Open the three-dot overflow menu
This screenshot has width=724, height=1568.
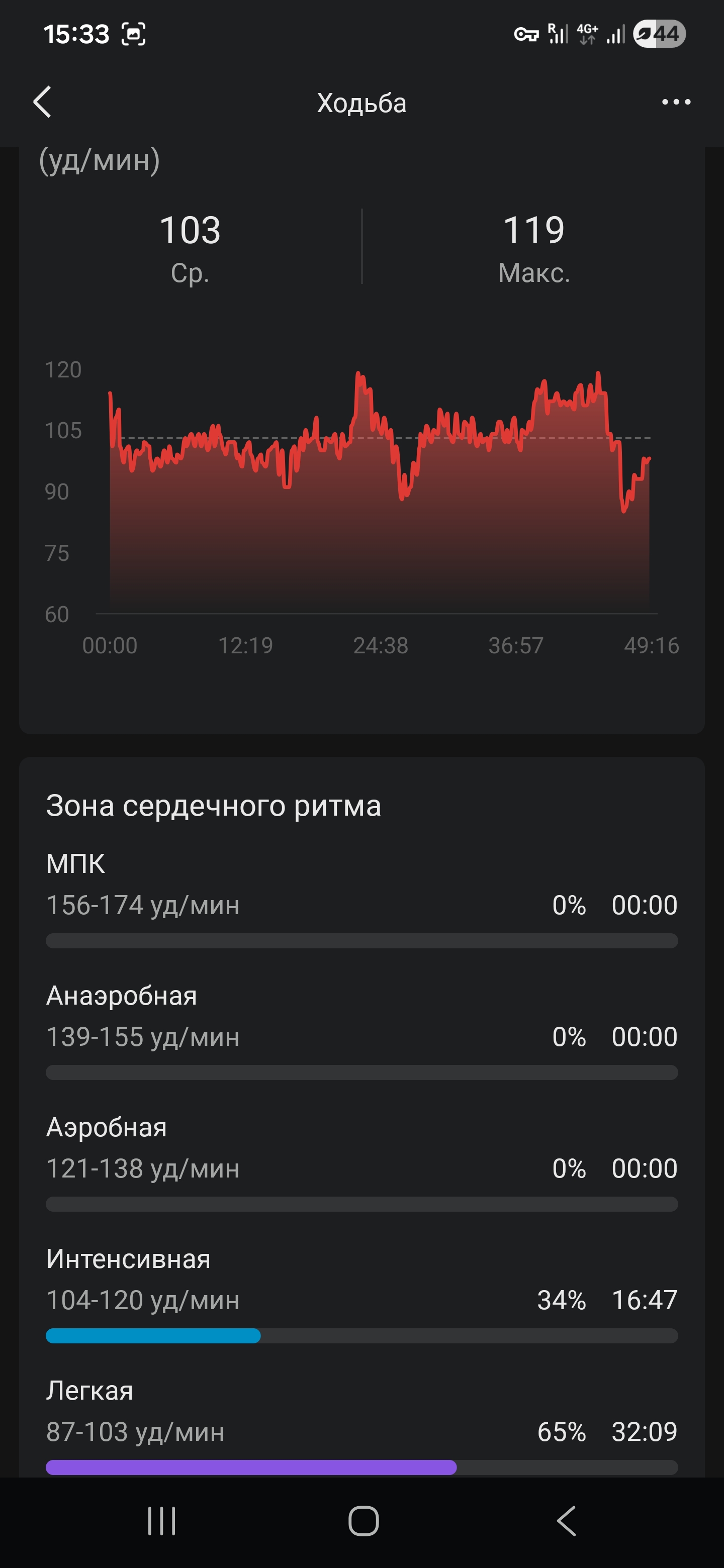(676, 102)
